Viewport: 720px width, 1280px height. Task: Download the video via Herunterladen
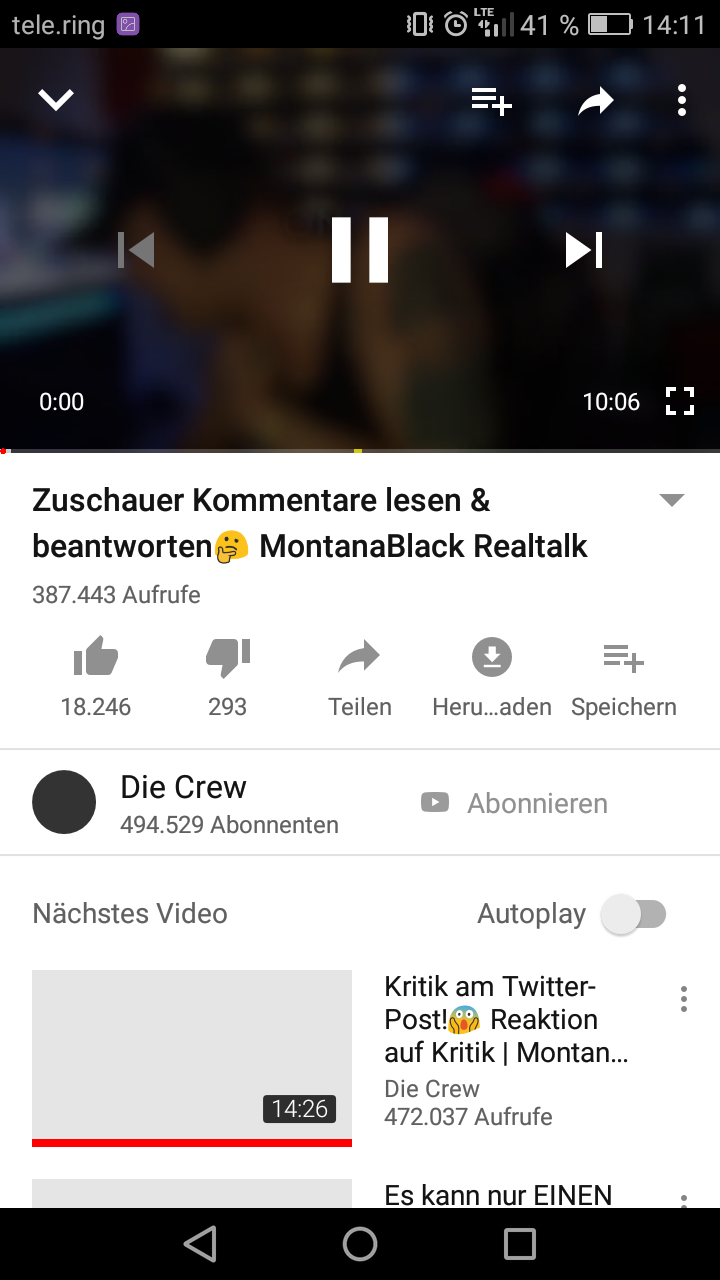point(492,677)
